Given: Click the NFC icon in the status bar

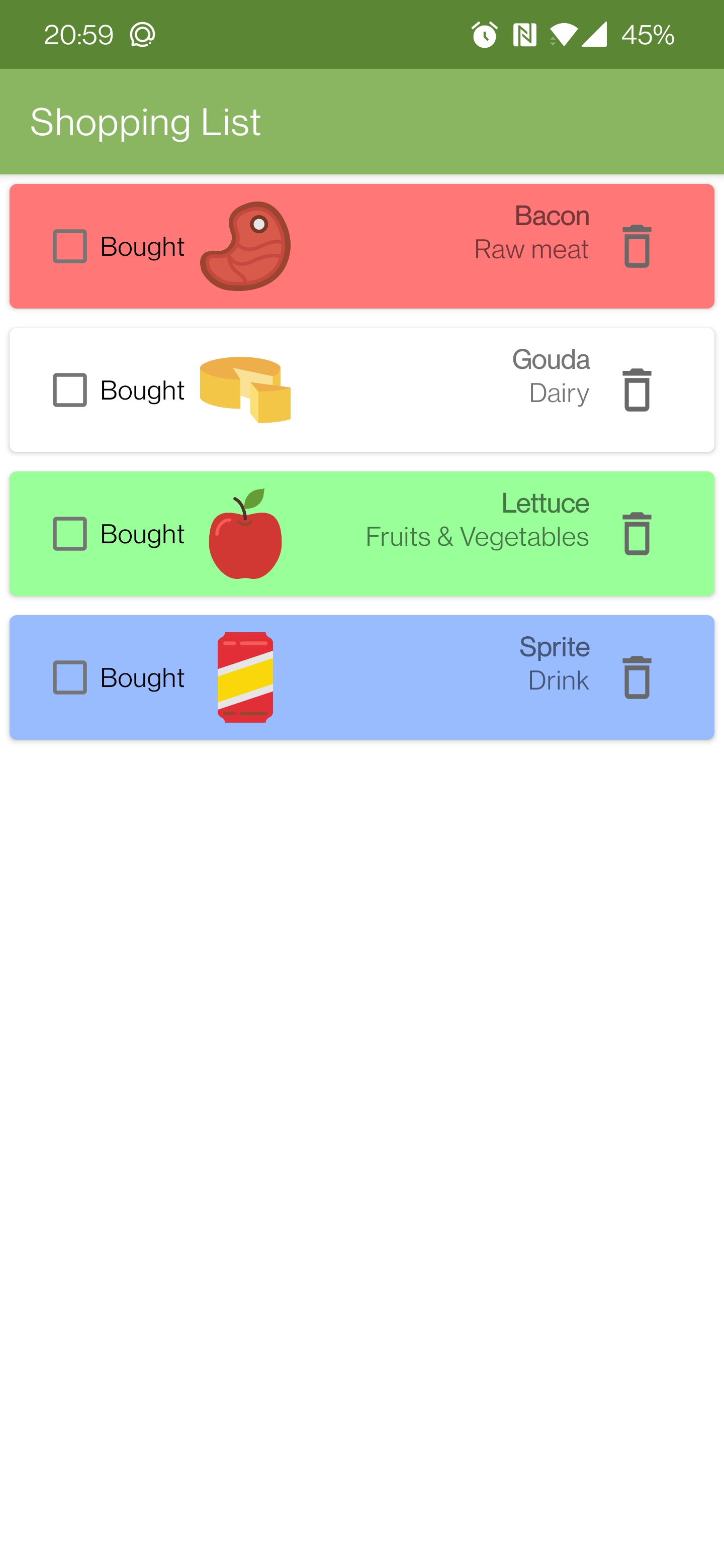Looking at the screenshot, I should [525, 34].
